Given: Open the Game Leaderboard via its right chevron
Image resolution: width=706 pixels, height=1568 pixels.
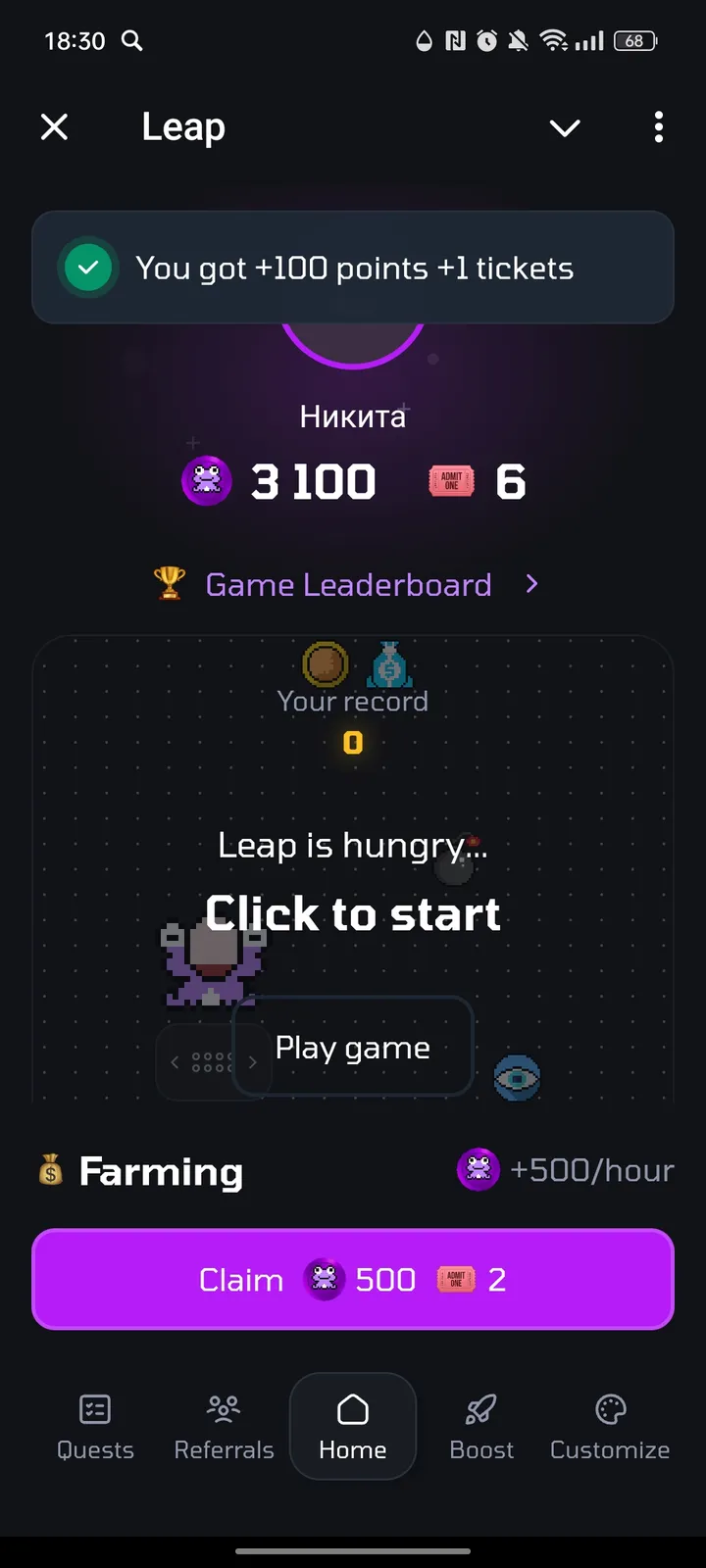Looking at the screenshot, I should pos(530,583).
